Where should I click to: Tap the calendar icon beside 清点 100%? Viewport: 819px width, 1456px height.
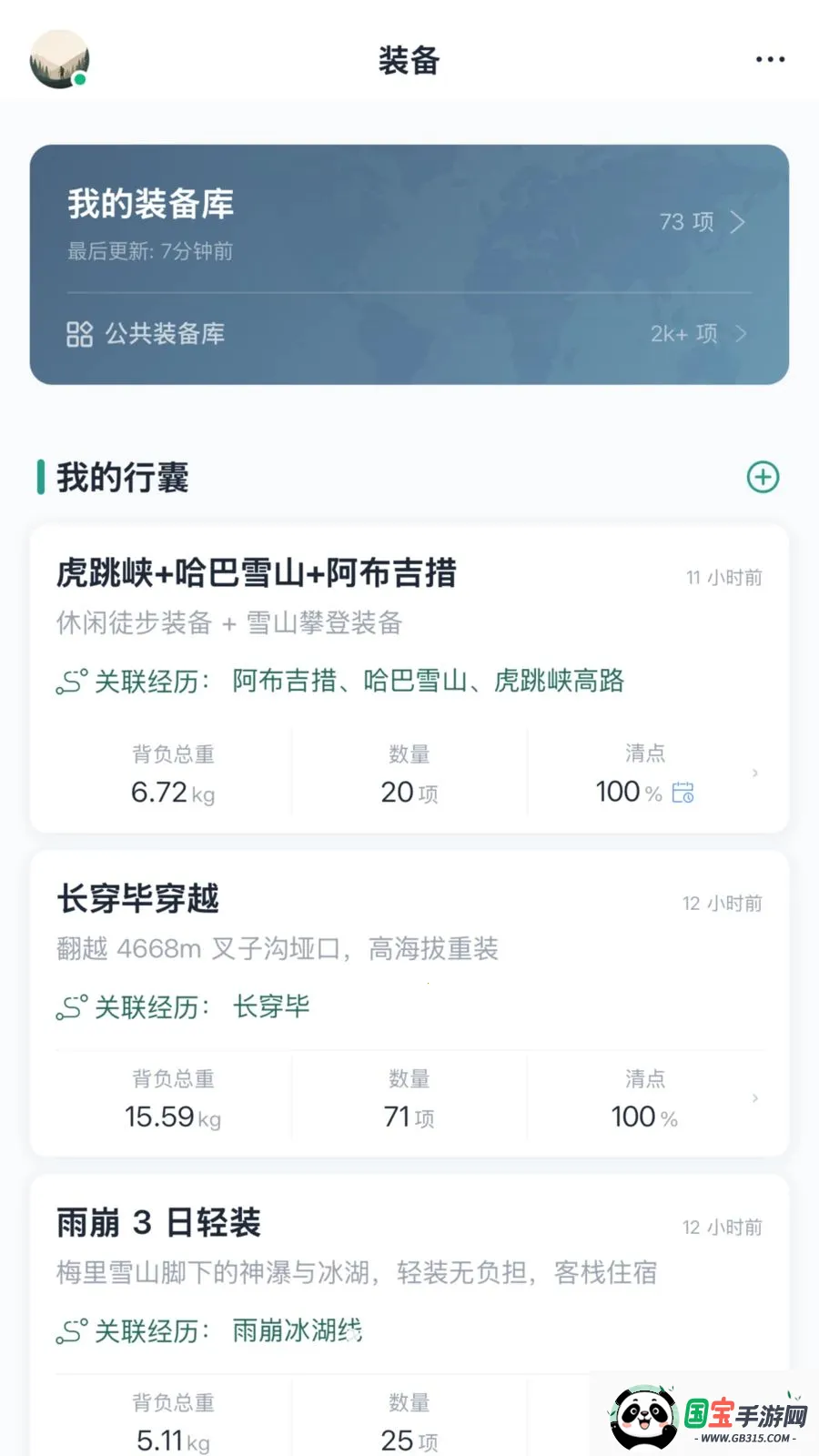[683, 793]
